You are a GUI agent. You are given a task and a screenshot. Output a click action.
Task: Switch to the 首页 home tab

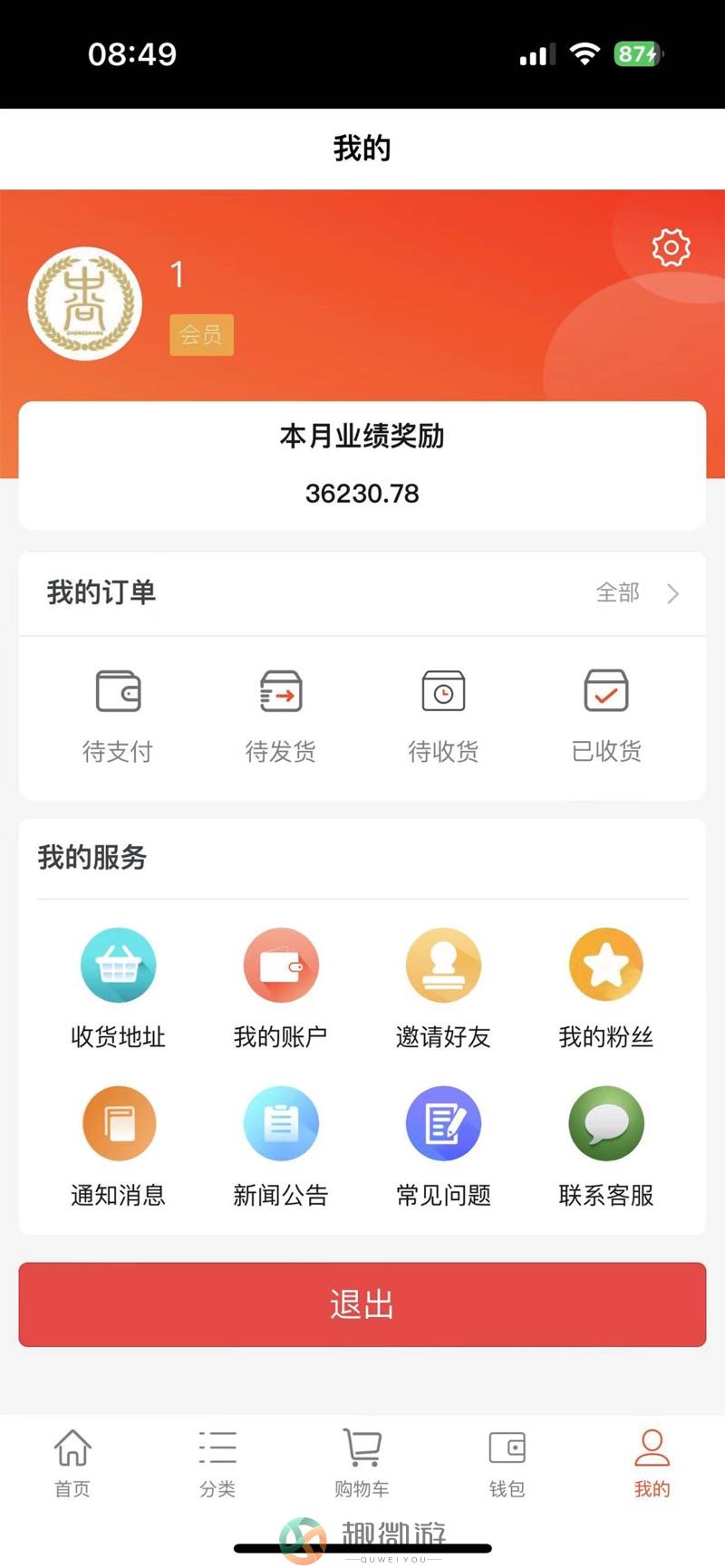[x=72, y=1463]
